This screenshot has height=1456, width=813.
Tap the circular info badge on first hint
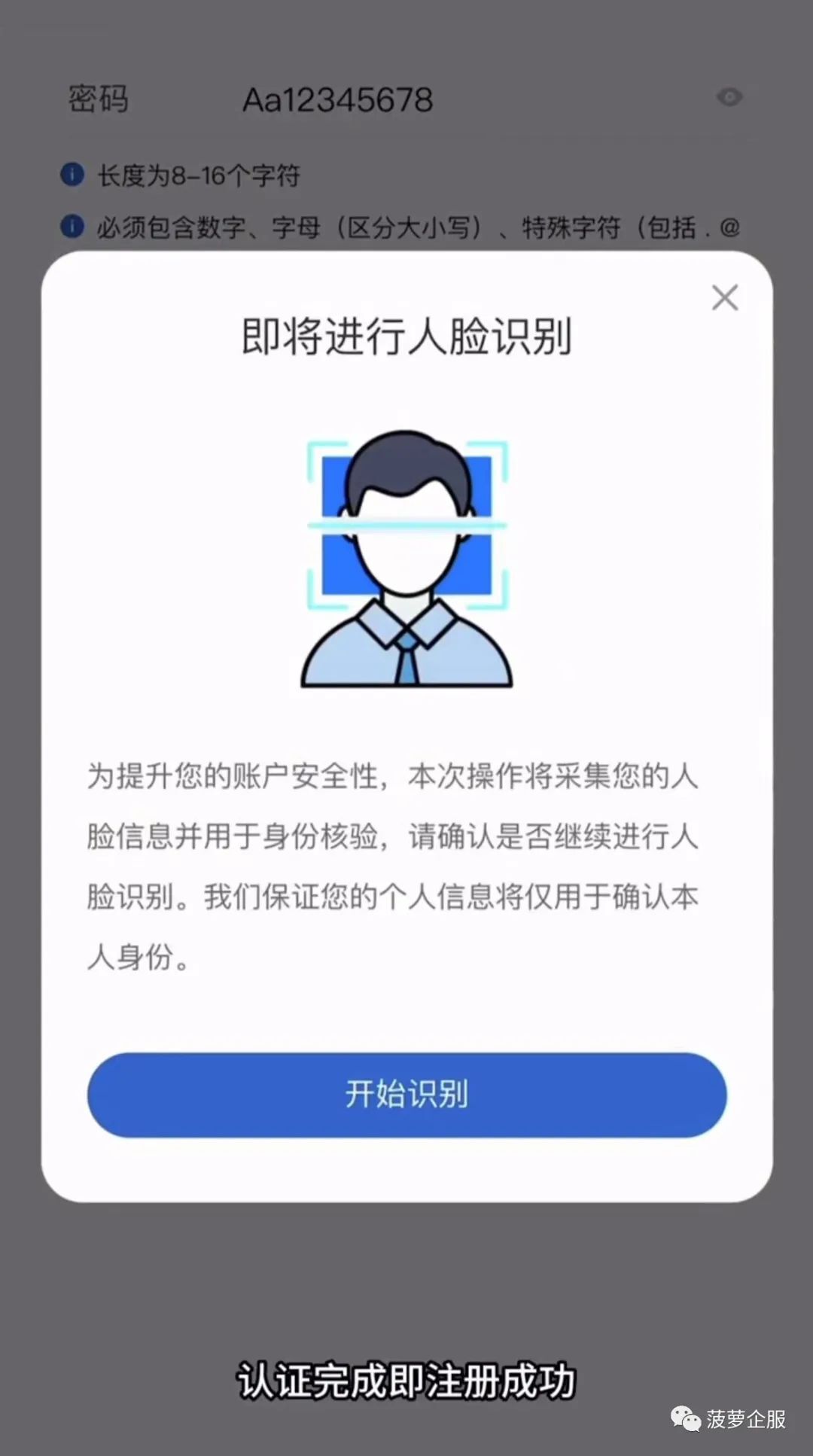[x=72, y=175]
